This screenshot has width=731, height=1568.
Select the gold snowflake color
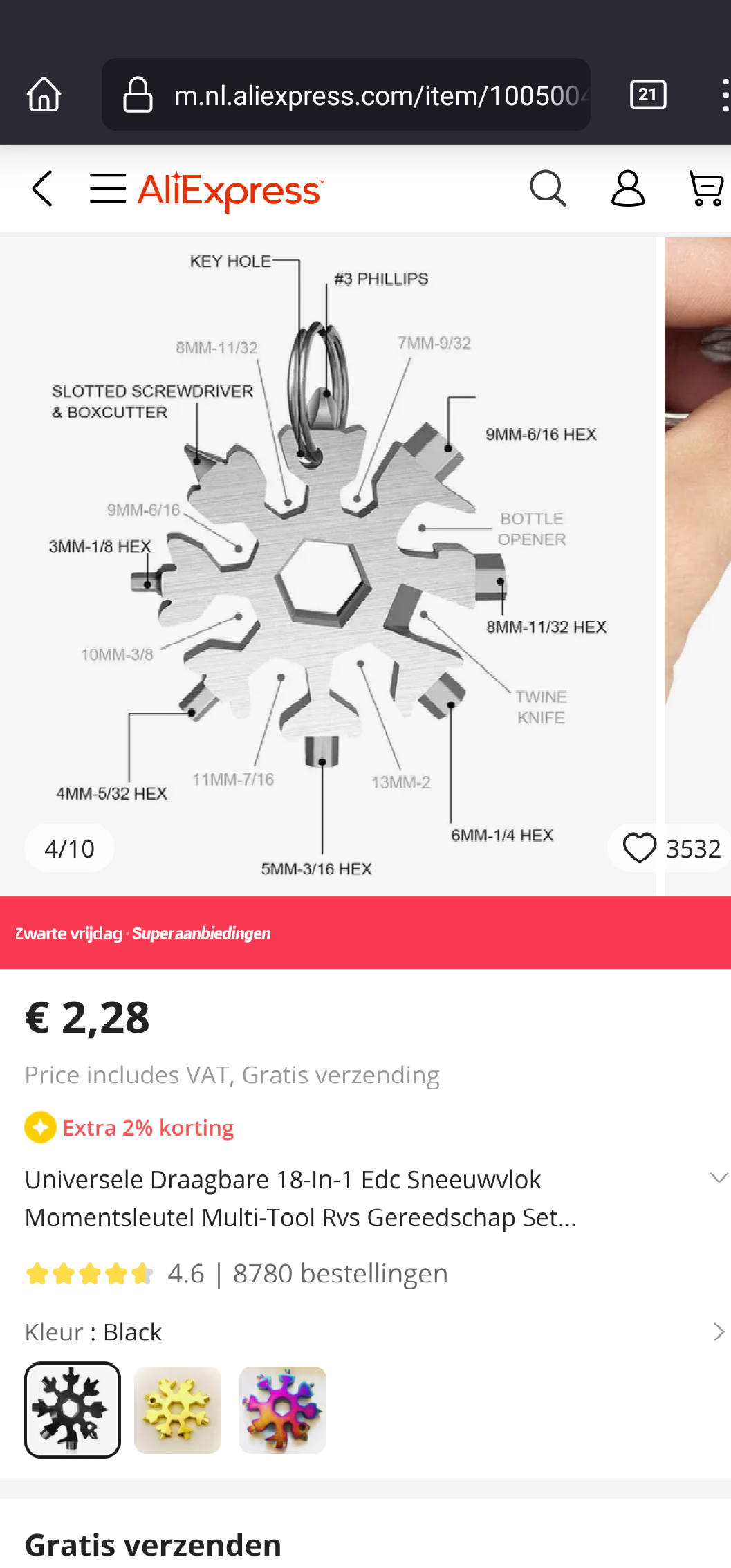[178, 1410]
